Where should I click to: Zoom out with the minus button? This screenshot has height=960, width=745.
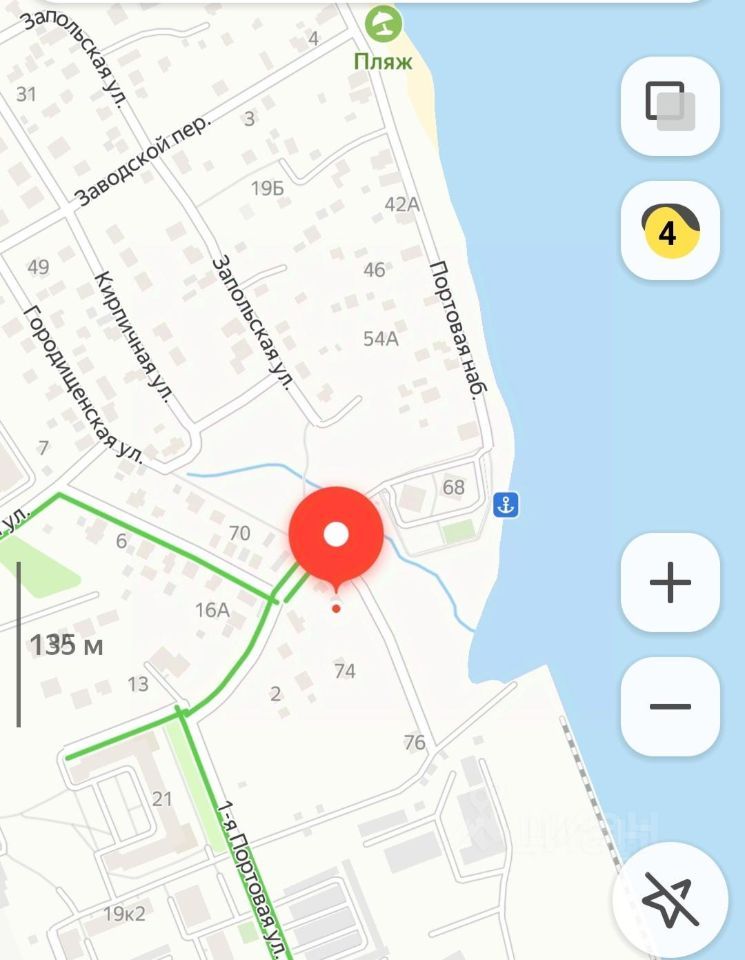pyautogui.click(x=670, y=706)
